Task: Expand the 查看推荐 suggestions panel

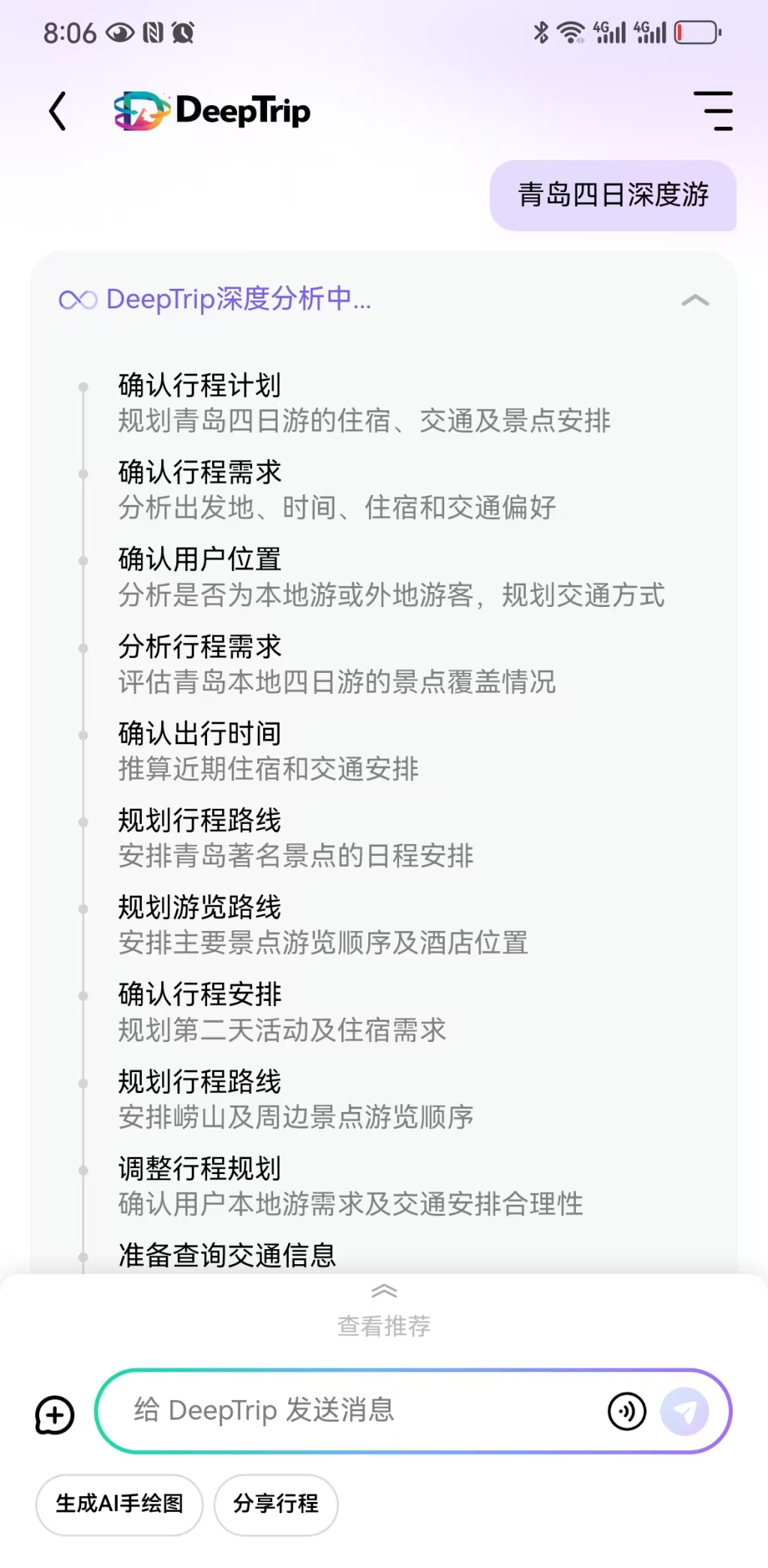Action: click(384, 1311)
